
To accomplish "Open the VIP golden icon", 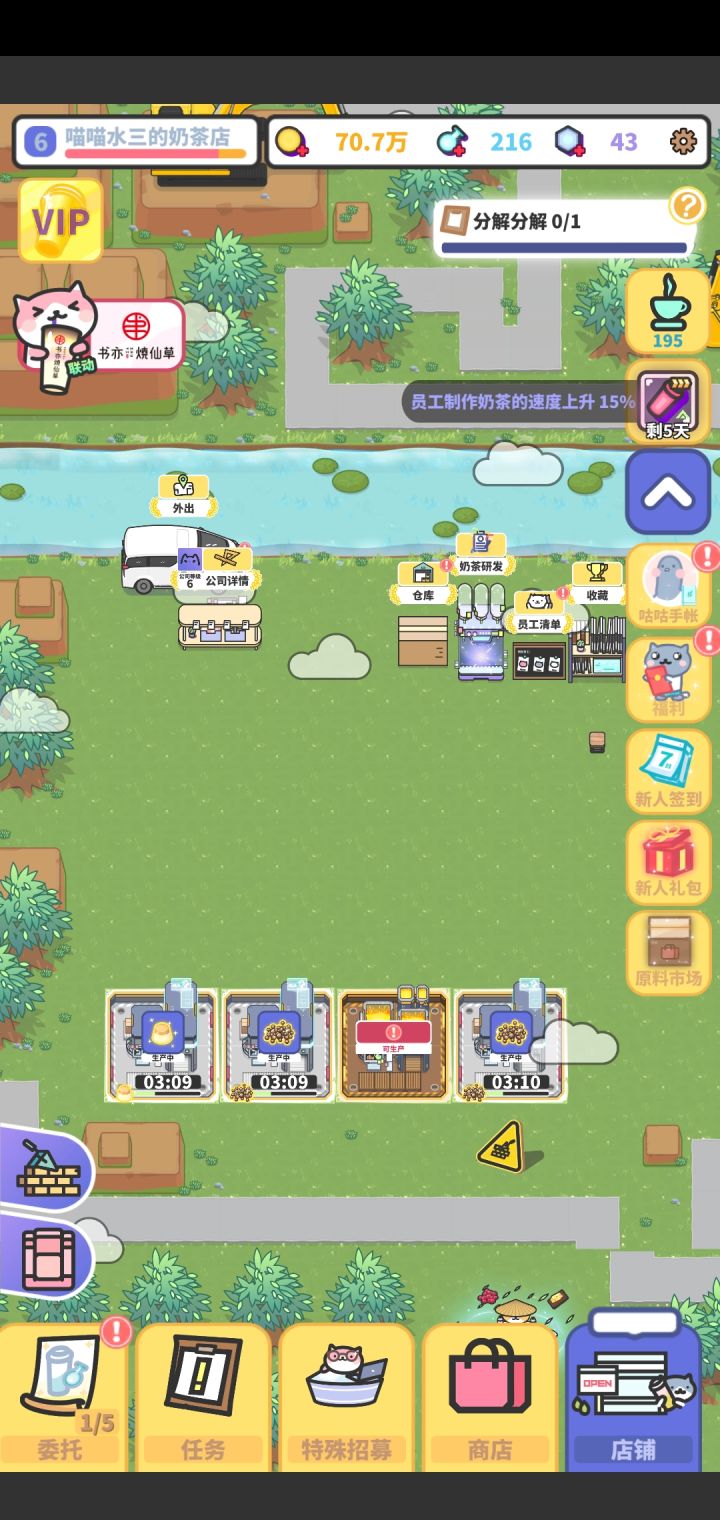I will pos(60,220).
